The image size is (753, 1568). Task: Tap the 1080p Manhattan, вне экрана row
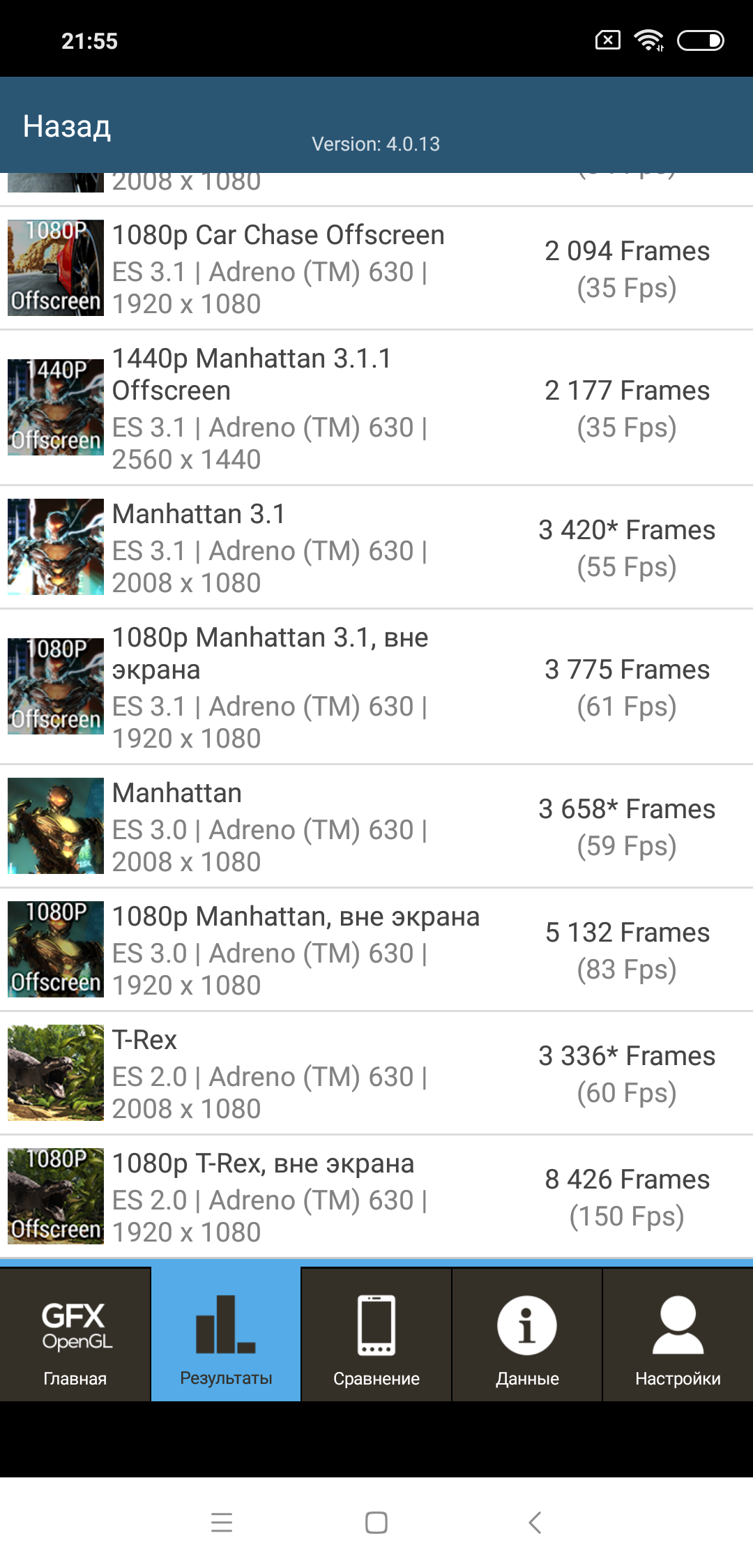point(376,950)
